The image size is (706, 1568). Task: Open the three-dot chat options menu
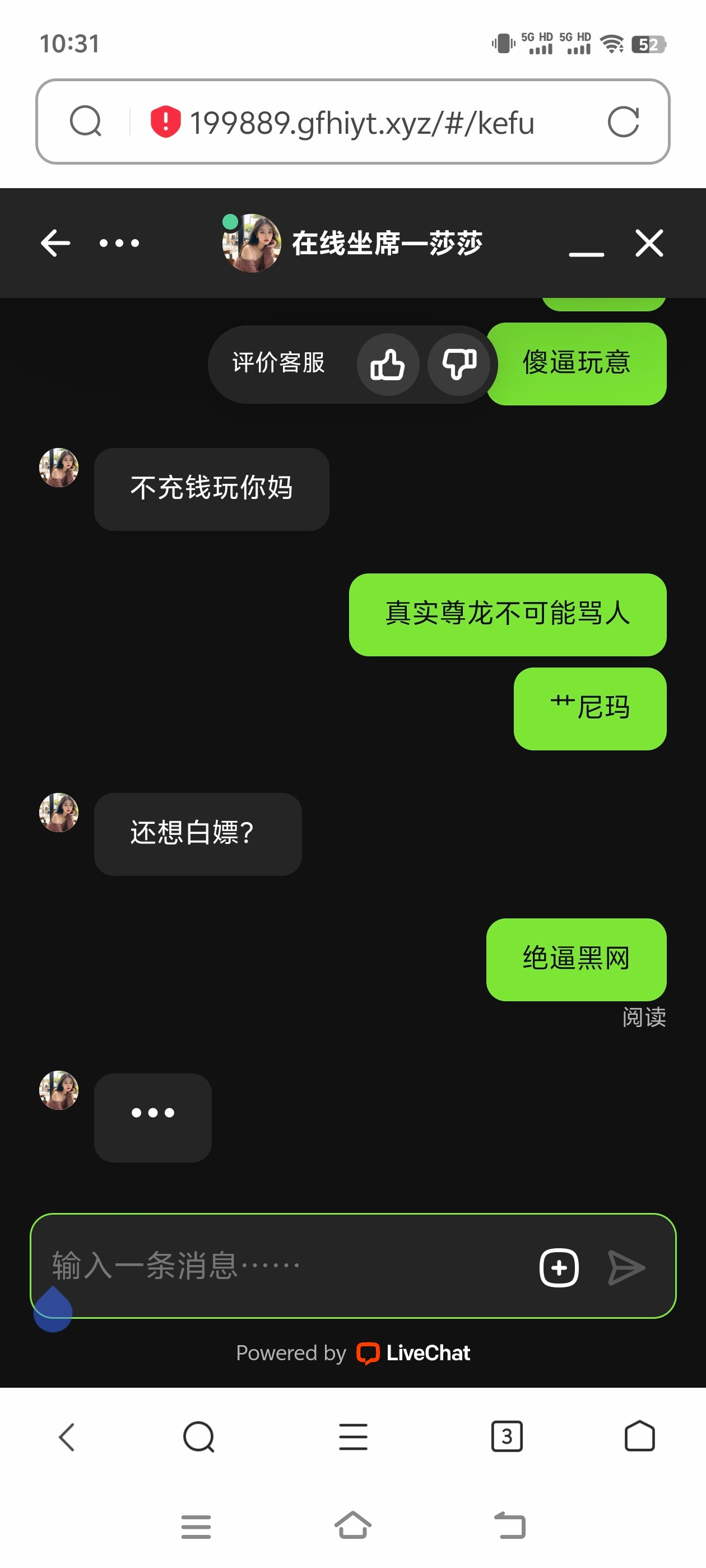click(118, 242)
